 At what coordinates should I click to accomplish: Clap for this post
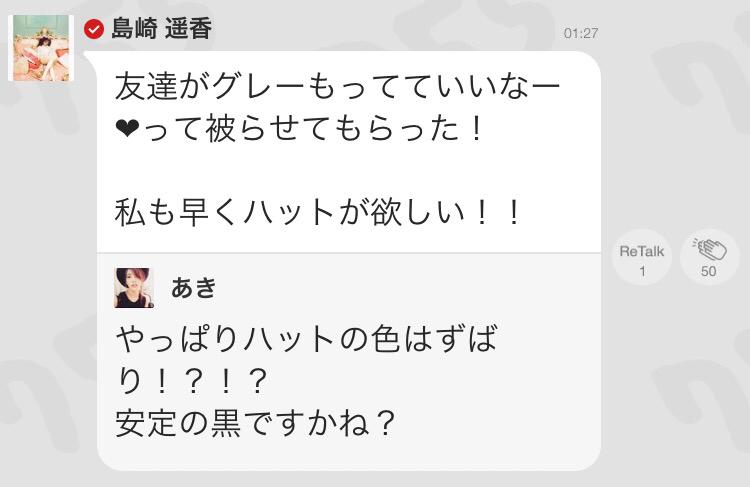[x=709, y=257]
